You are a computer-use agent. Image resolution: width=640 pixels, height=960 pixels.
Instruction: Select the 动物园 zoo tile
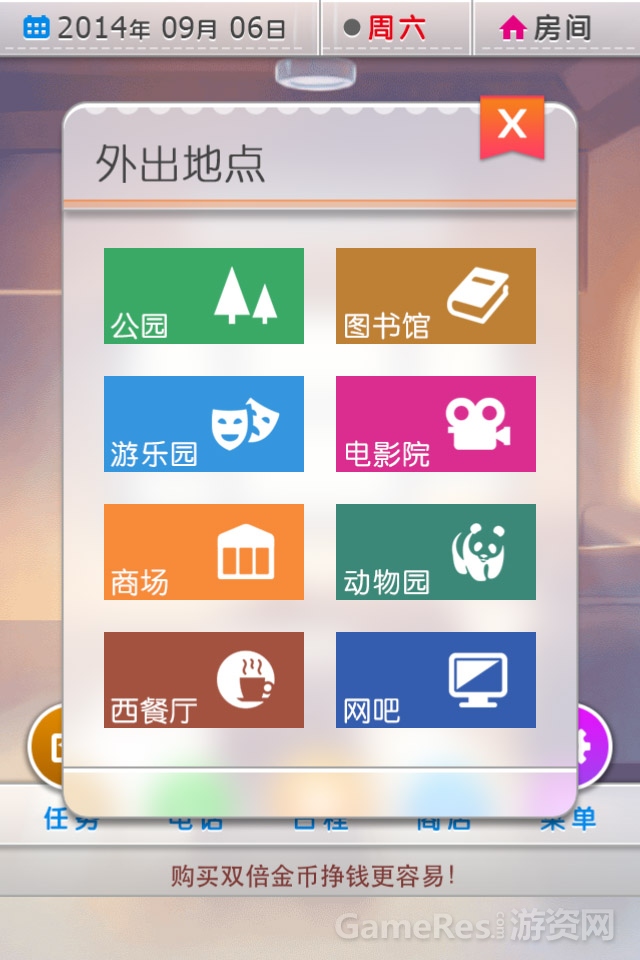click(x=436, y=552)
